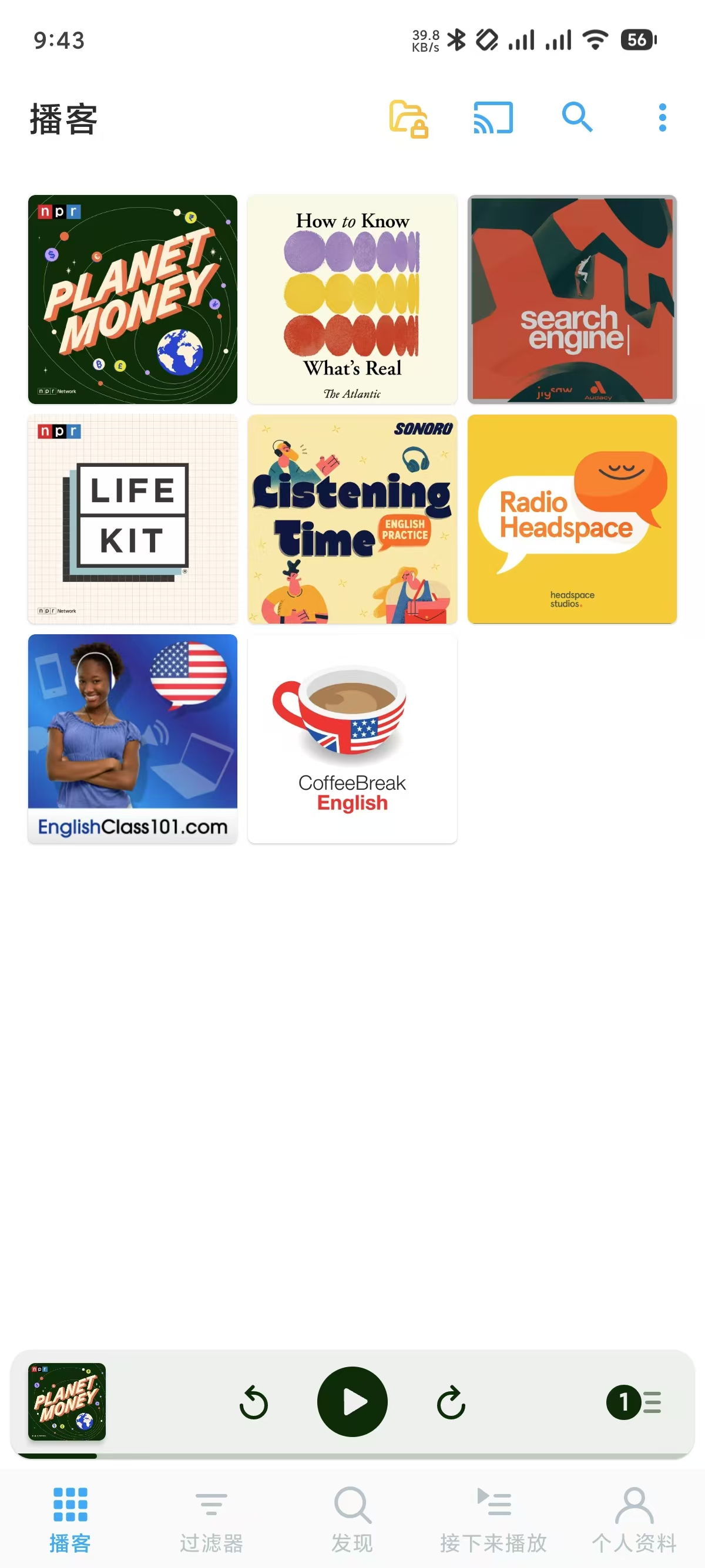The height and width of the screenshot is (1568, 705).
Task: Open the Planet Money podcast
Action: tap(133, 300)
